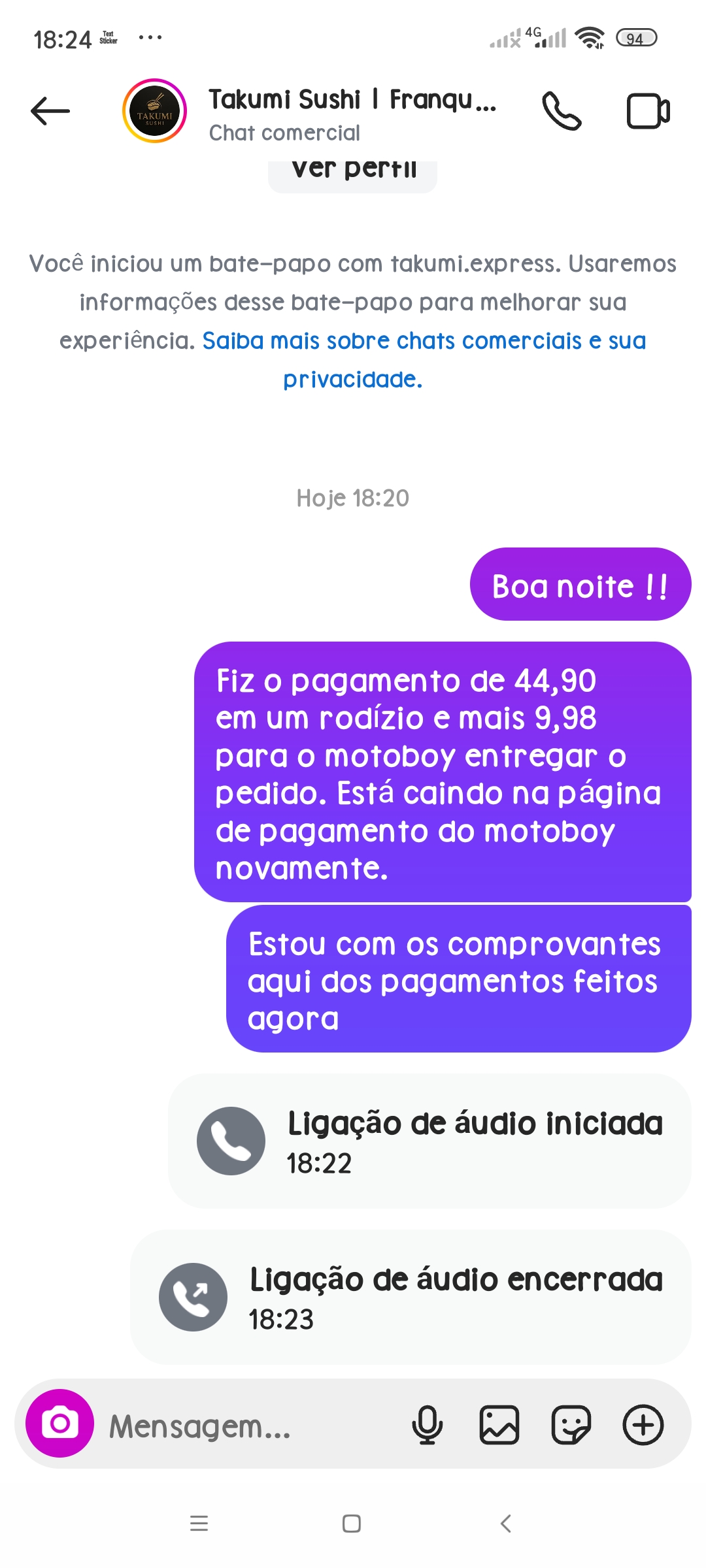Attach a photo from the gallery

coord(499,1424)
